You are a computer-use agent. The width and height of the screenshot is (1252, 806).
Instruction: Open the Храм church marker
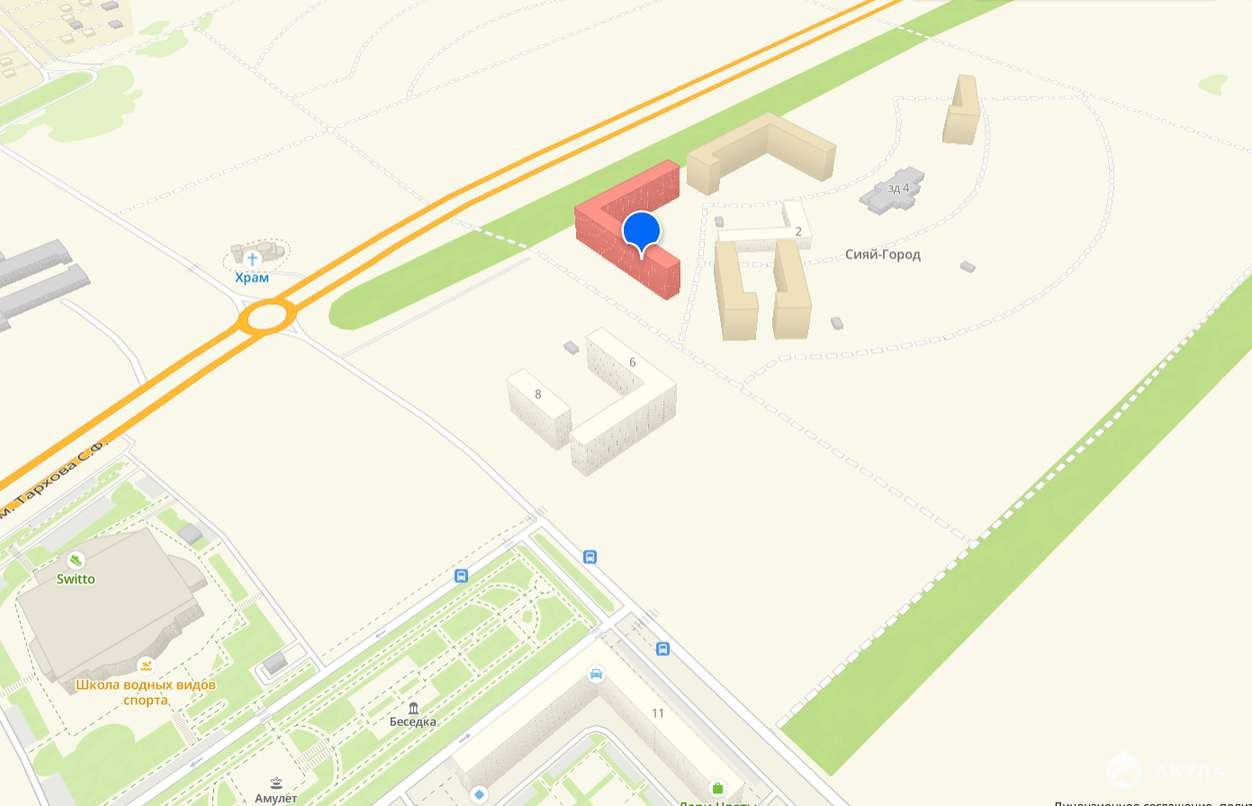pyautogui.click(x=252, y=260)
